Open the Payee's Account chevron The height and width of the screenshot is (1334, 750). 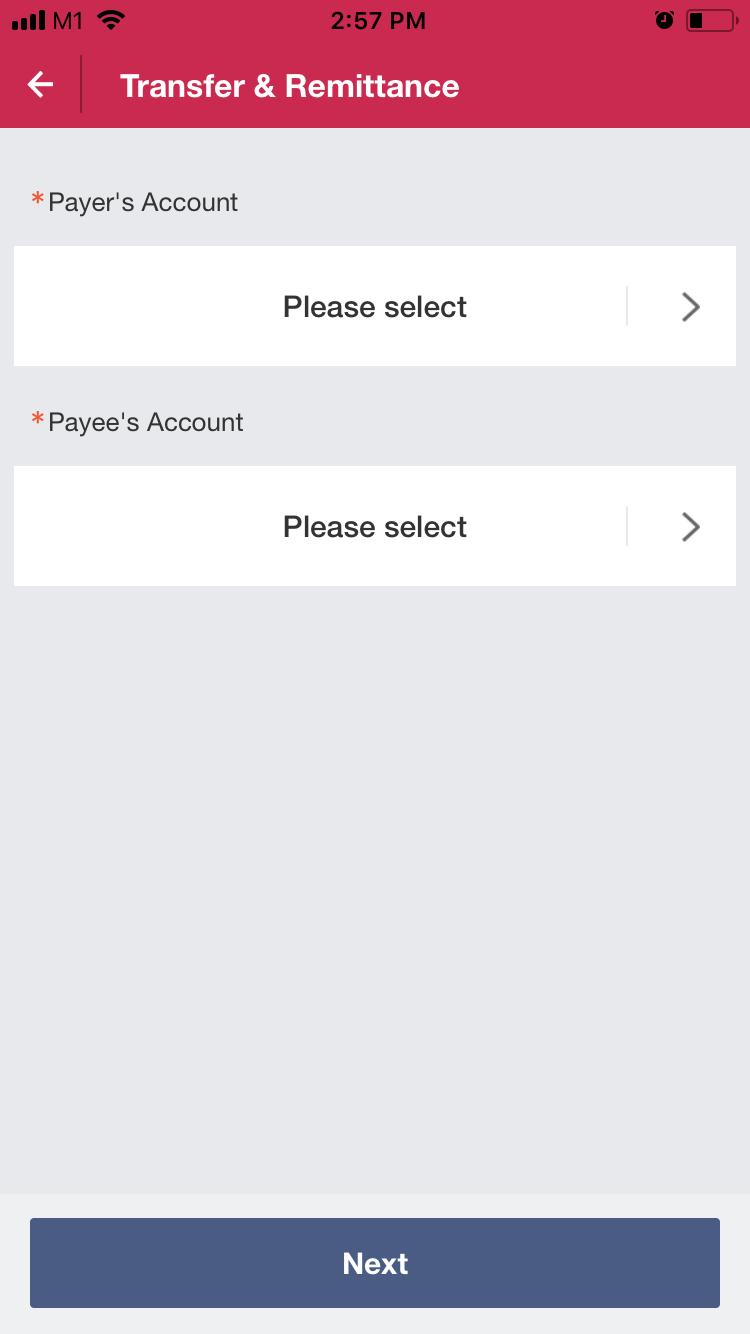[x=690, y=526]
